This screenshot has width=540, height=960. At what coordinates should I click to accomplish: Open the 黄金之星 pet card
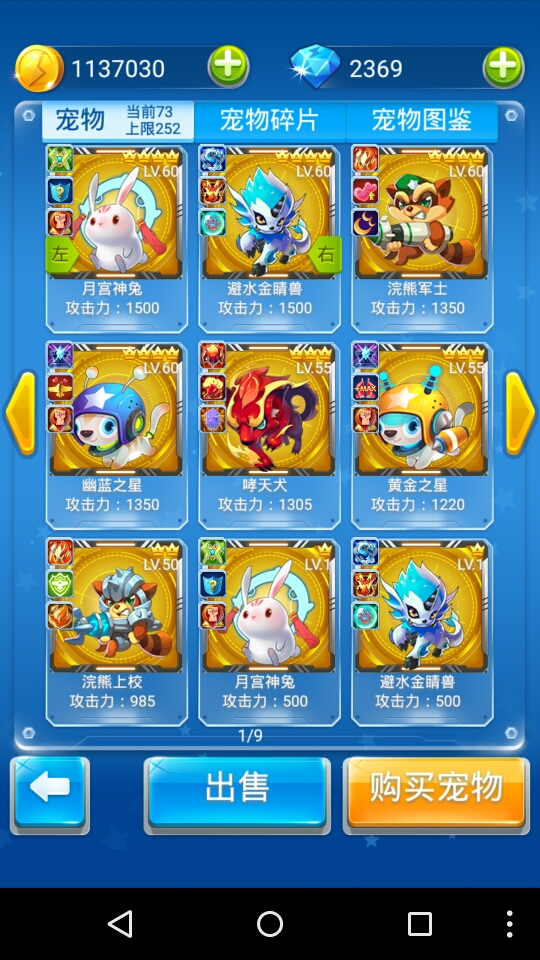click(422, 435)
